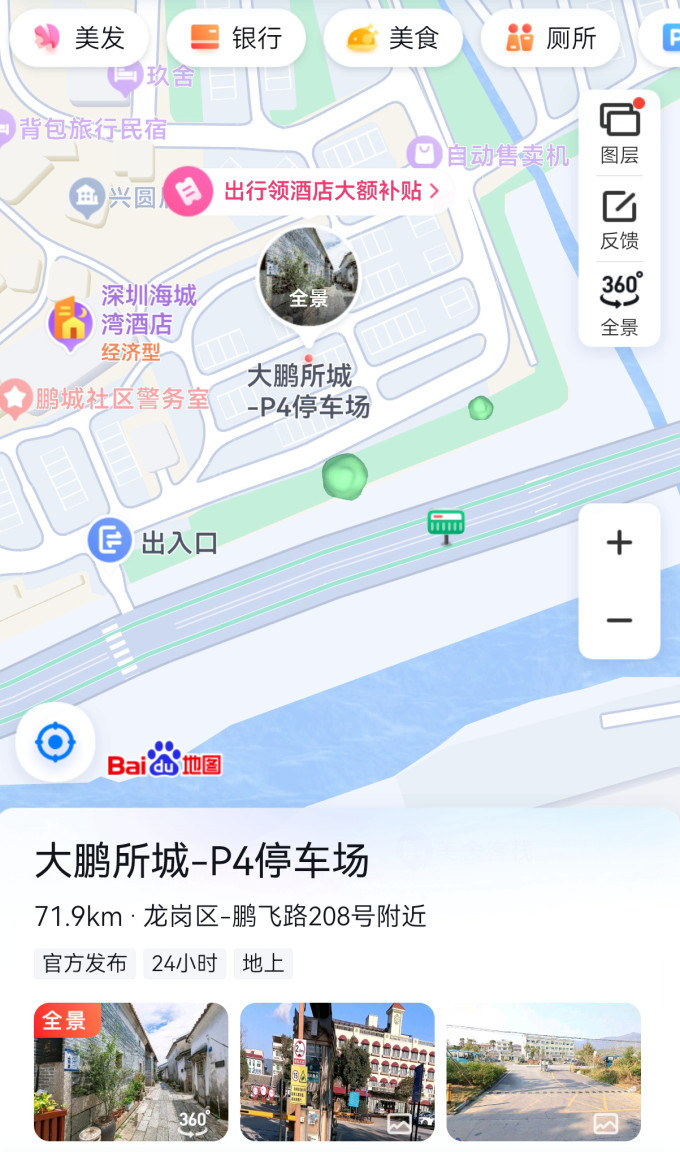The image size is (680, 1152).
Task: Select the 美发 category chip
Action: [79, 38]
